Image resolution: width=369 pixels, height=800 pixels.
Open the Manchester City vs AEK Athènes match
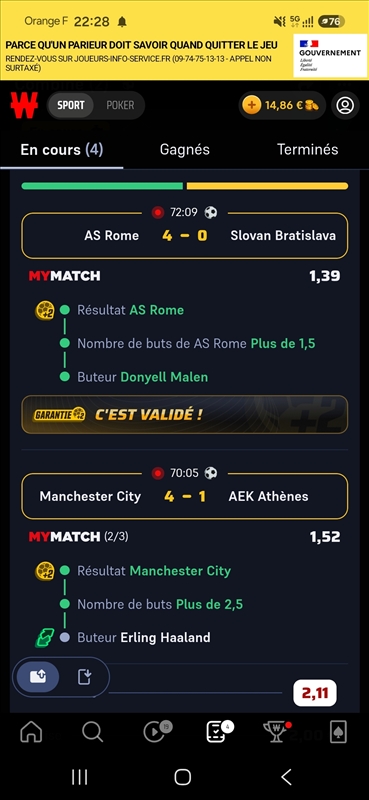184,496
